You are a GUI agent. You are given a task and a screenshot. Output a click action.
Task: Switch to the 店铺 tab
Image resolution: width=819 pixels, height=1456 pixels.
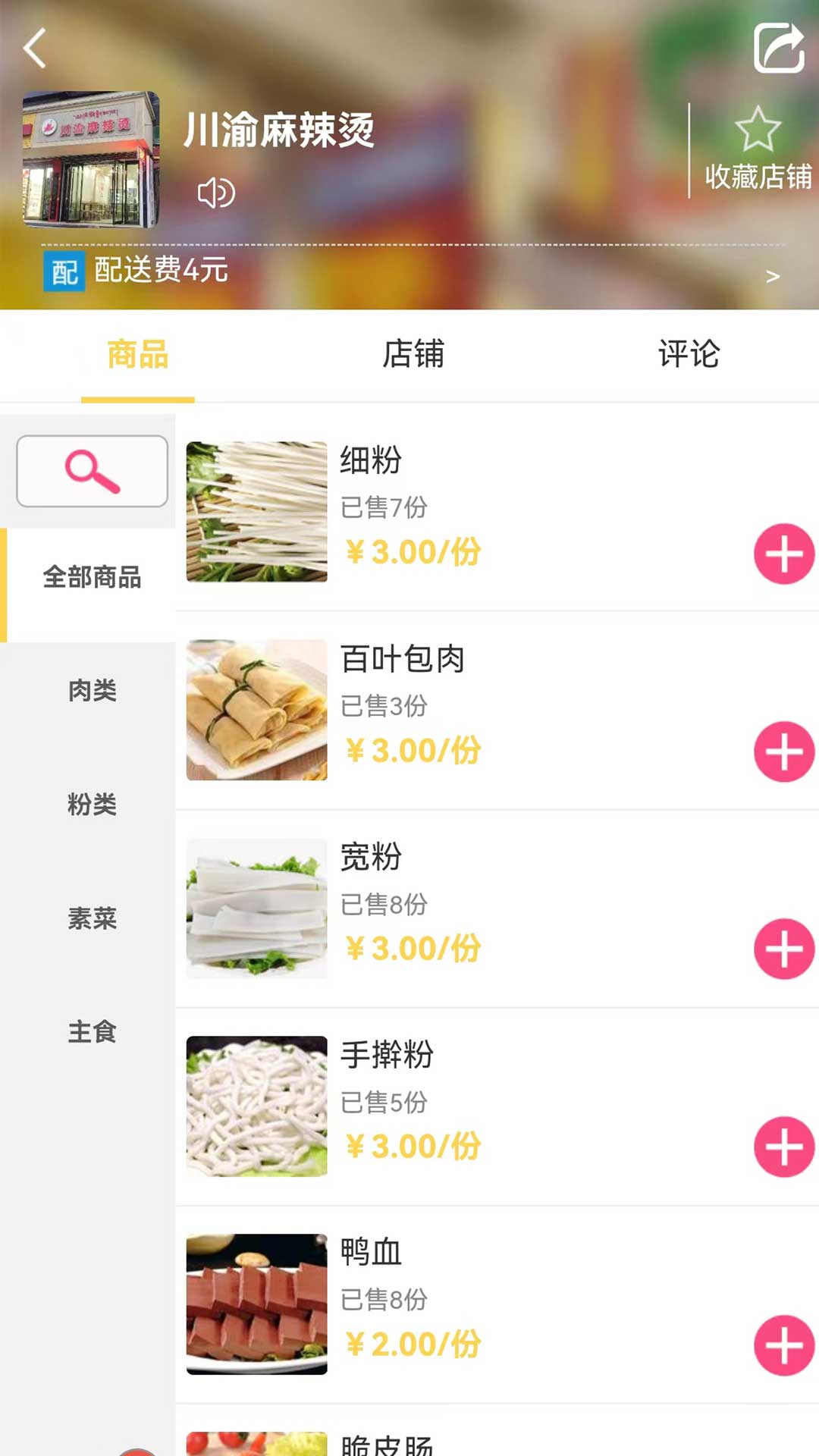tap(413, 354)
